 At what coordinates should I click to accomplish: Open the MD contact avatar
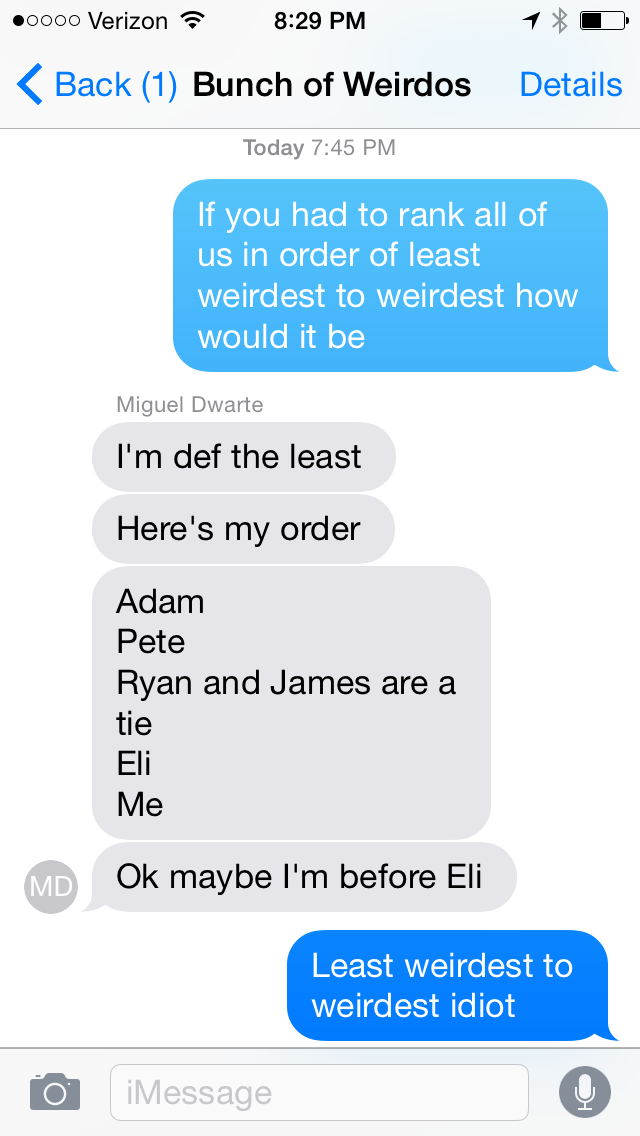click(50, 886)
